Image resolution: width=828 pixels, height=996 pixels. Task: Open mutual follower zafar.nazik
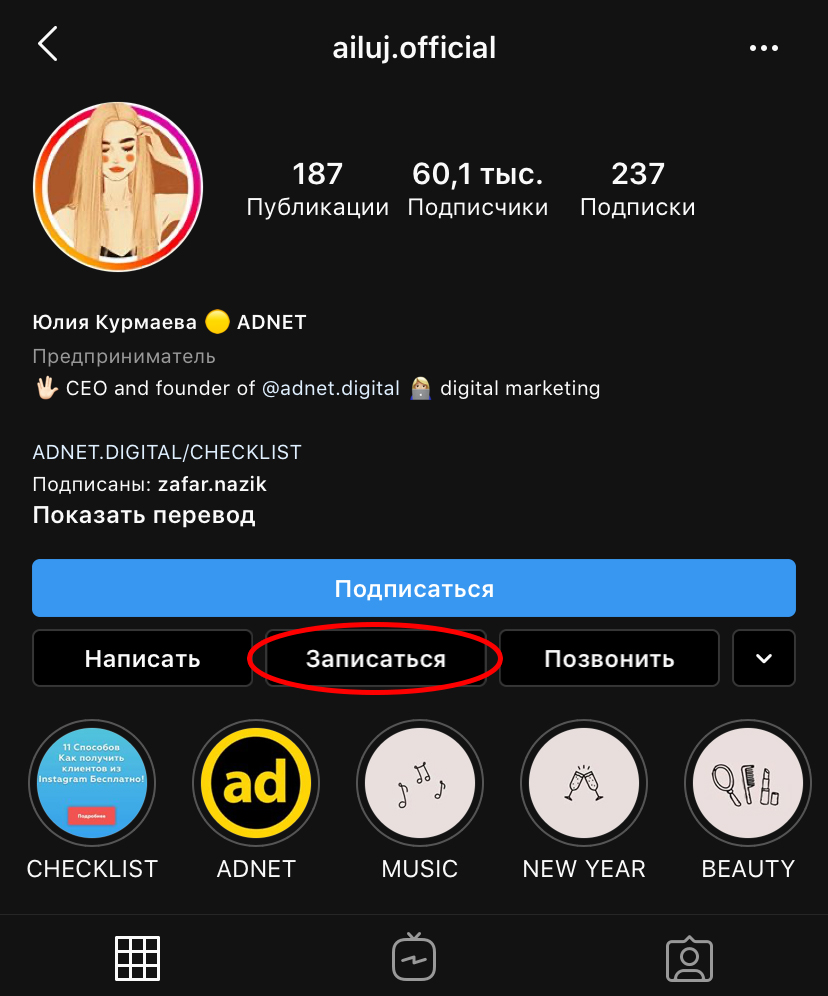click(212, 485)
